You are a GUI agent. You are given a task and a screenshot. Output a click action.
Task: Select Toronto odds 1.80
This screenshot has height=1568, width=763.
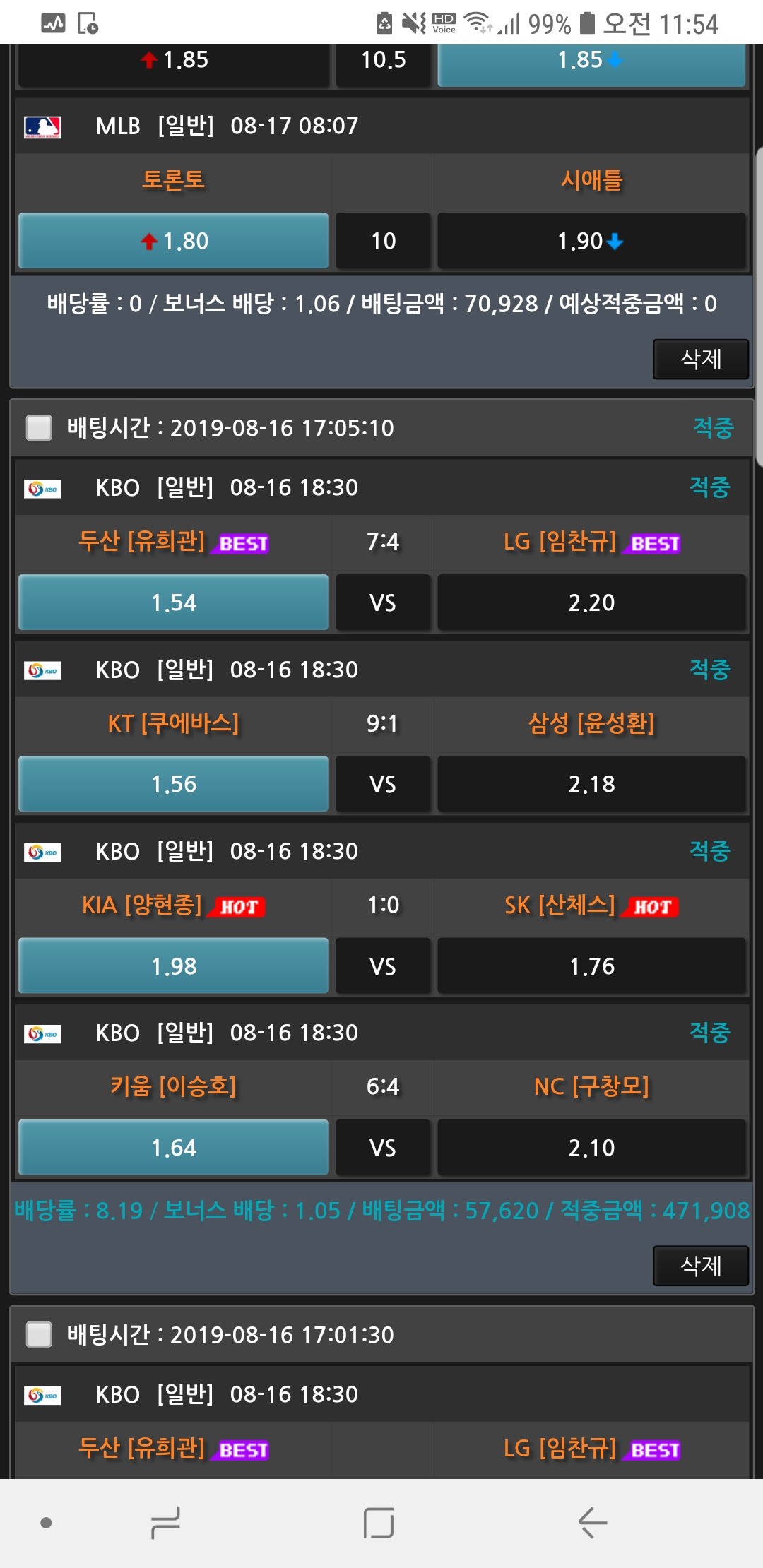(x=173, y=241)
